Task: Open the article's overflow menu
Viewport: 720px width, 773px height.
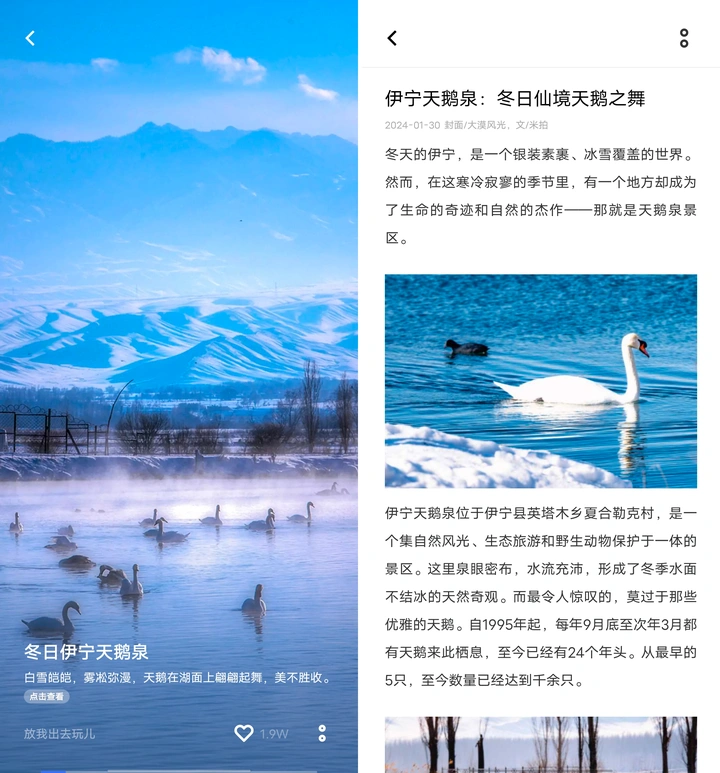Action: (x=684, y=38)
